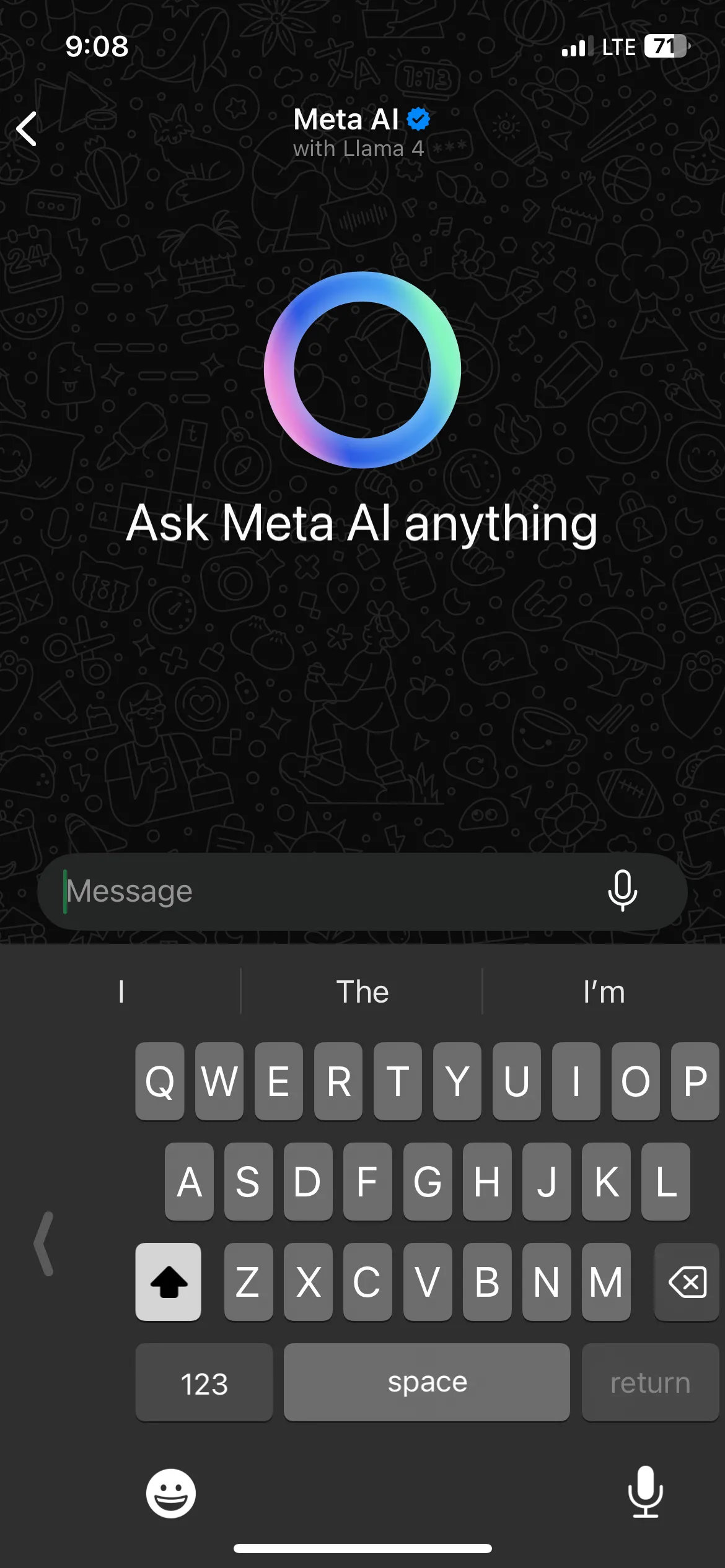Go back from the Meta AI chat
This screenshot has height=1568, width=725.
point(26,129)
